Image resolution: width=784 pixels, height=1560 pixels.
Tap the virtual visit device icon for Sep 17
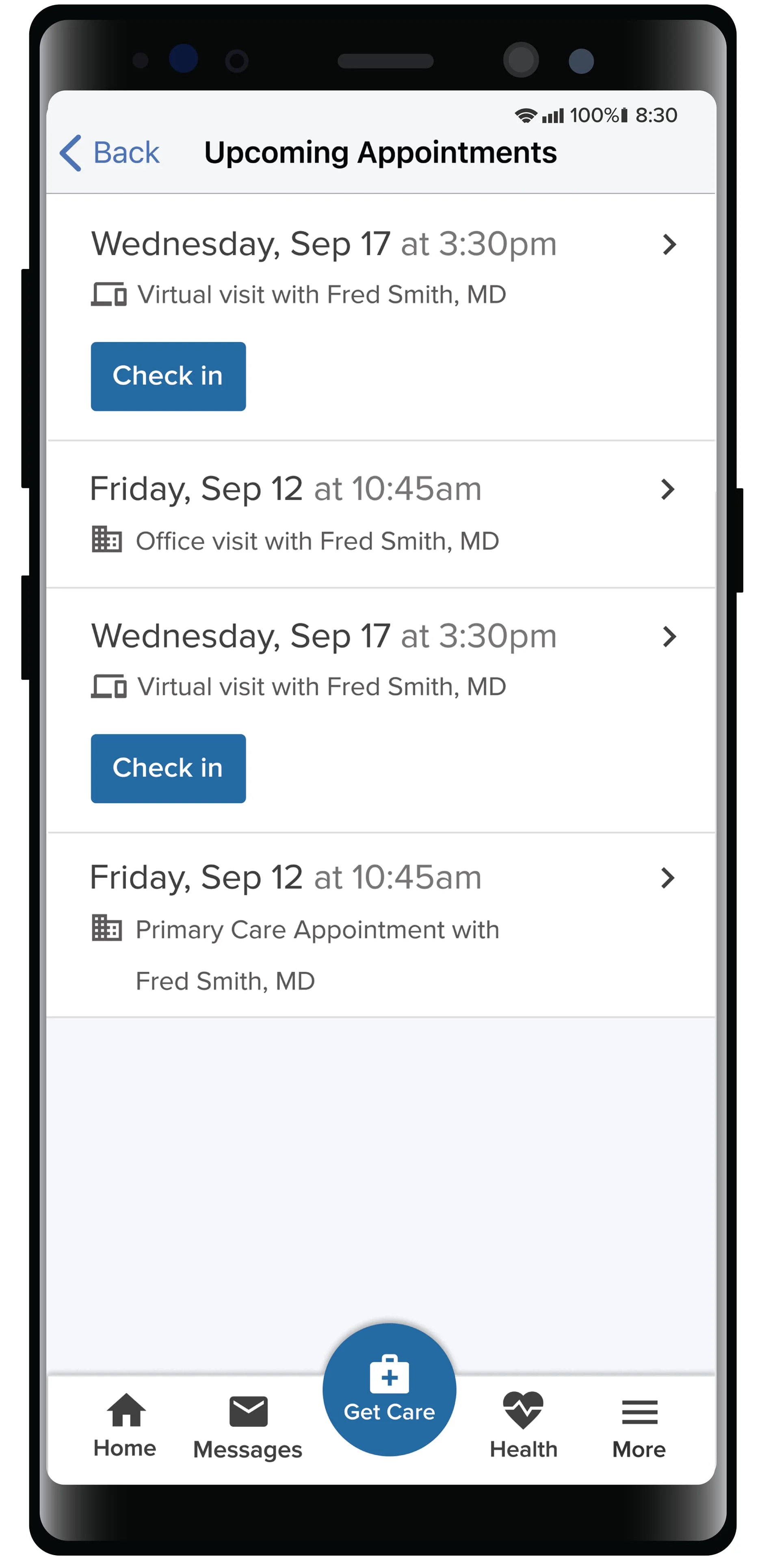(x=110, y=294)
